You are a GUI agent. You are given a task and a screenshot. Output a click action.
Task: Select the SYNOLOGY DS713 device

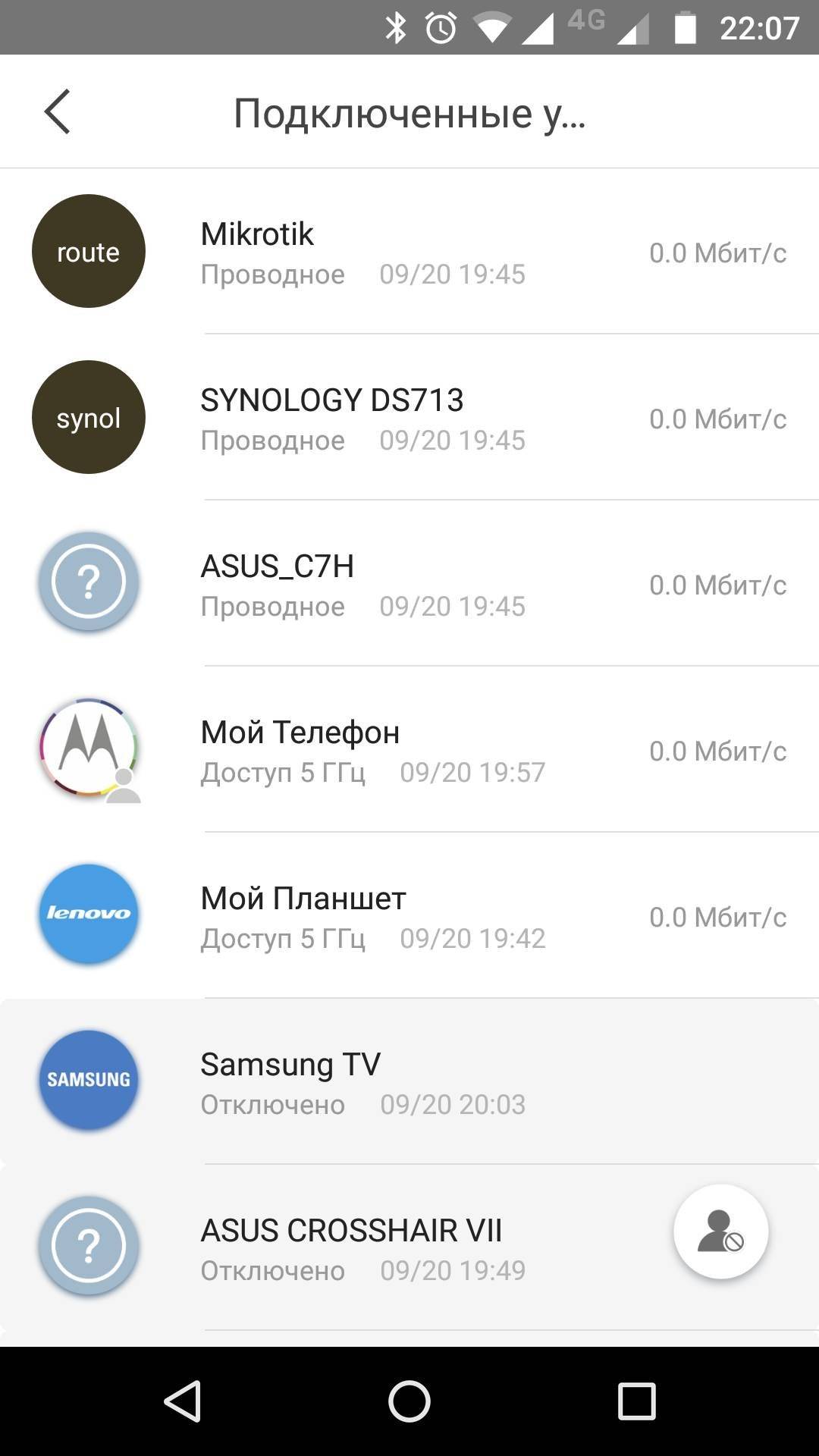(409, 418)
